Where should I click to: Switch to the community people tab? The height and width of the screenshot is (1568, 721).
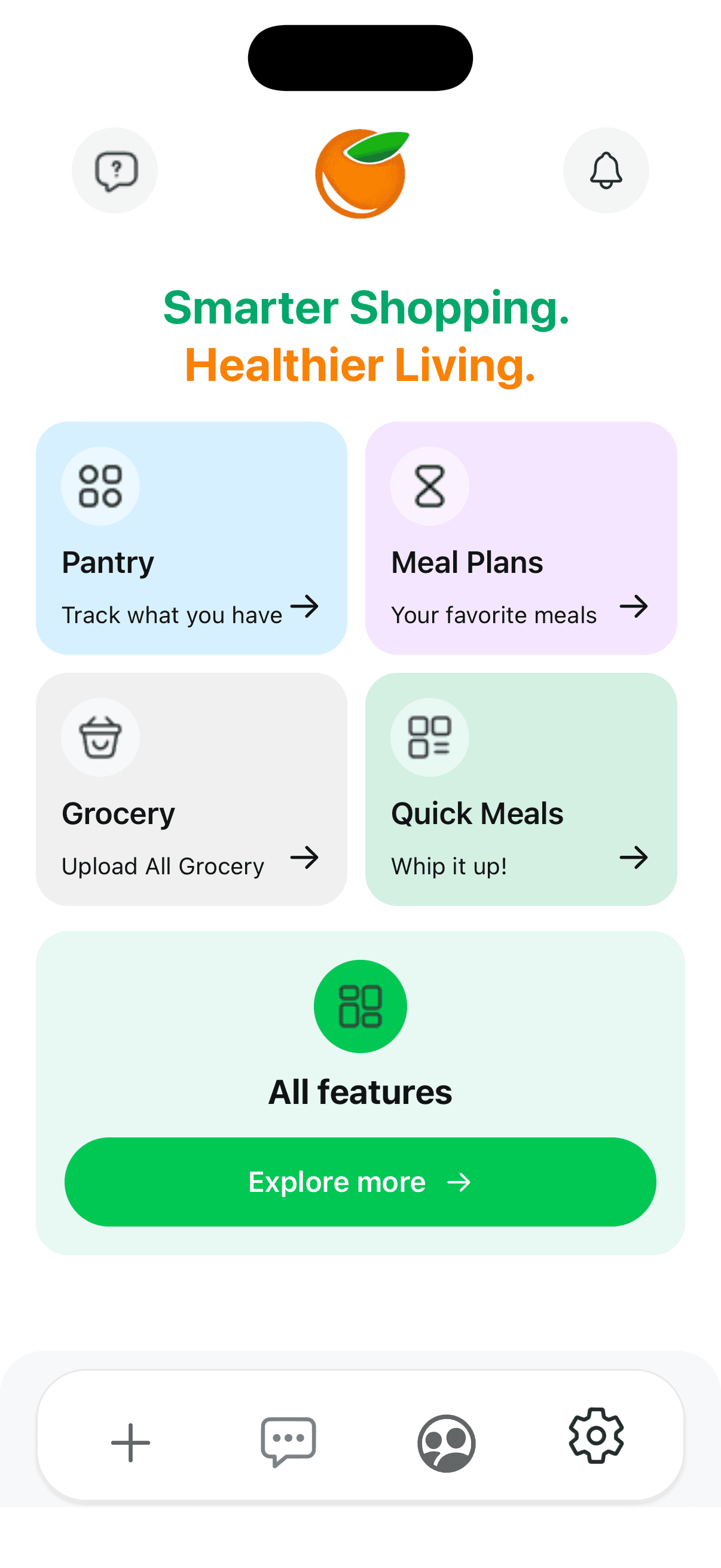[x=447, y=1442]
